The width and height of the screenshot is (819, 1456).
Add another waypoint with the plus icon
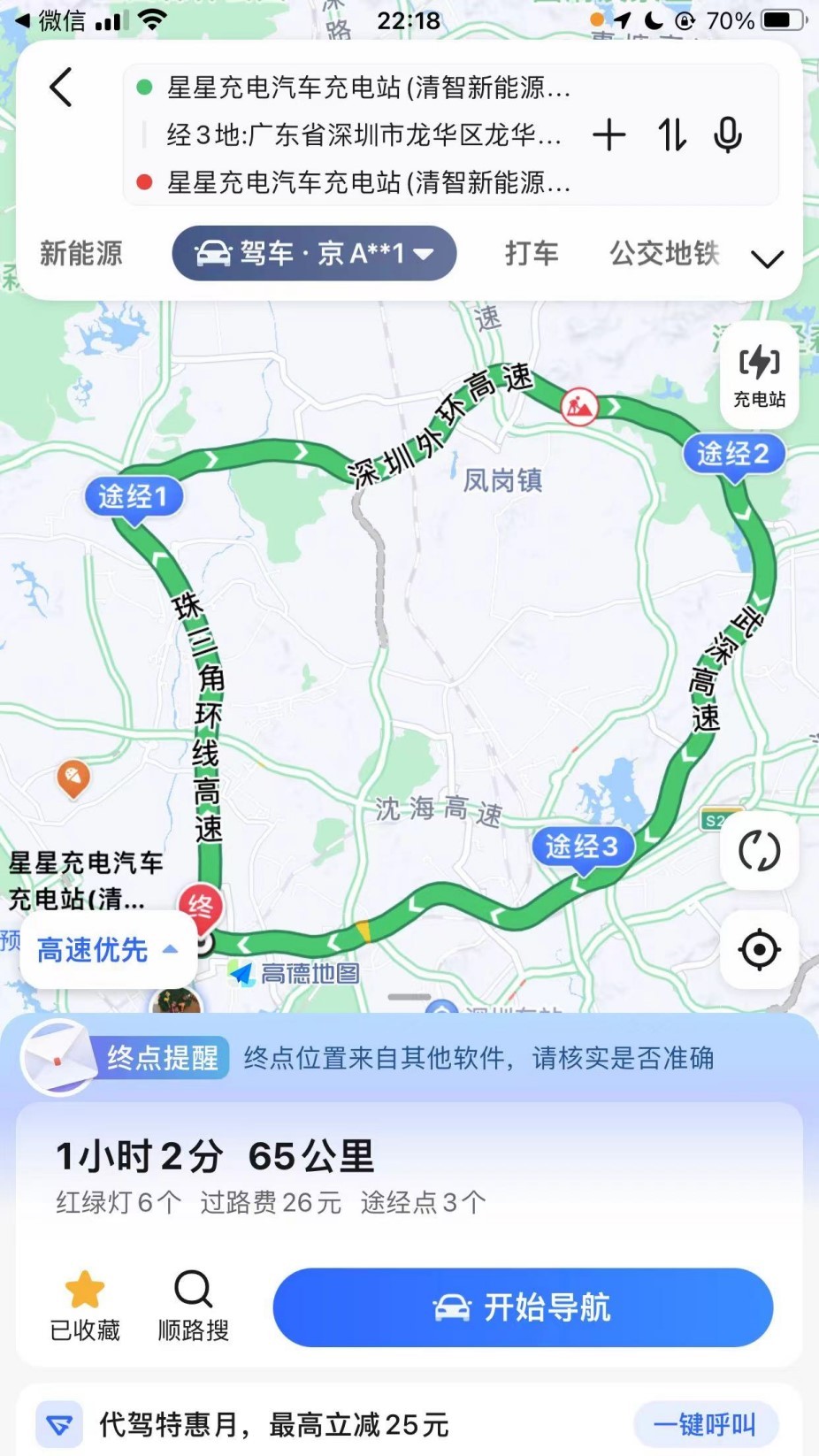tap(609, 135)
